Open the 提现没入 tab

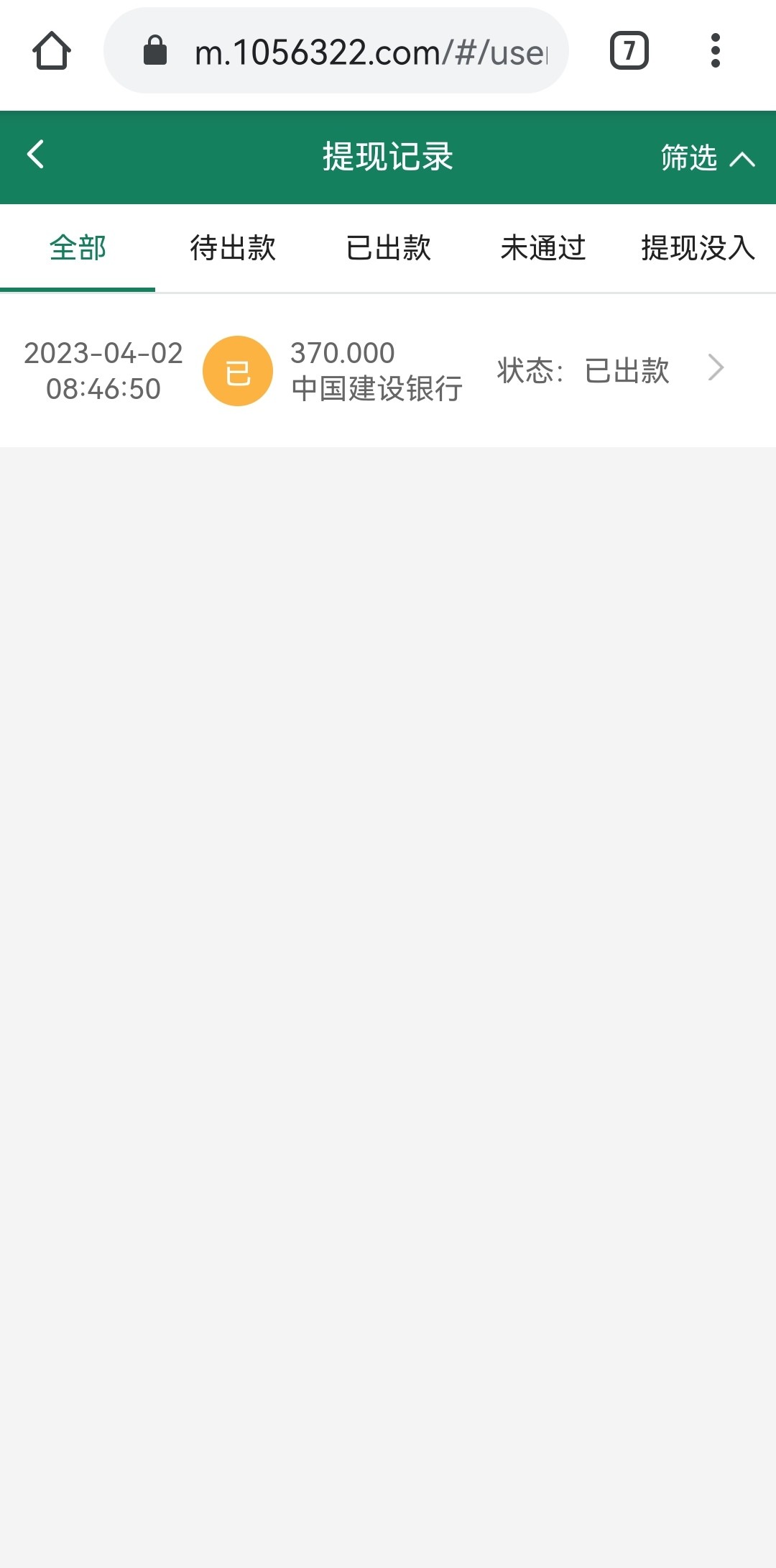(x=697, y=248)
